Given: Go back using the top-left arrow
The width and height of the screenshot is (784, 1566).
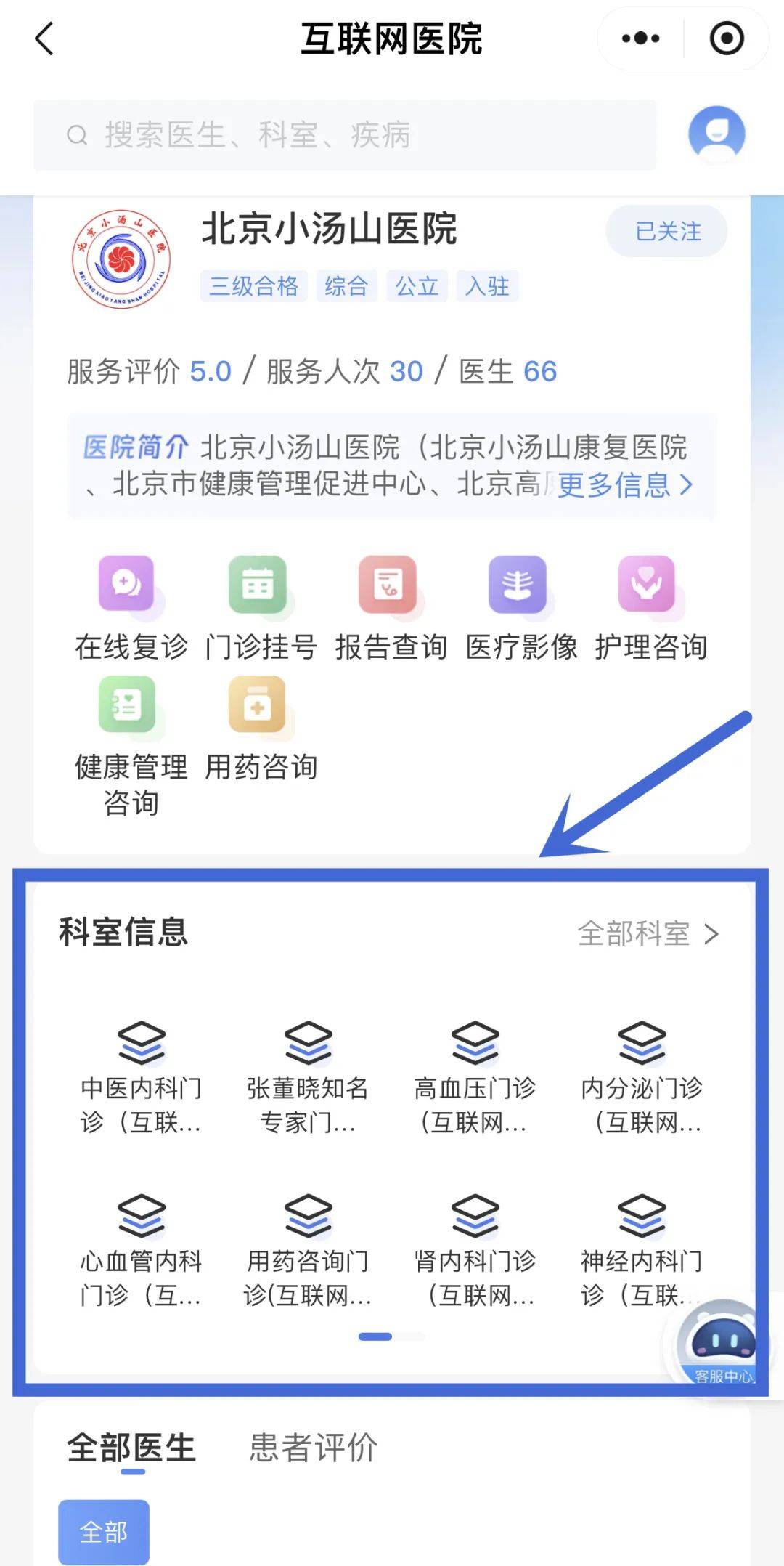Looking at the screenshot, I should pos(44,38).
